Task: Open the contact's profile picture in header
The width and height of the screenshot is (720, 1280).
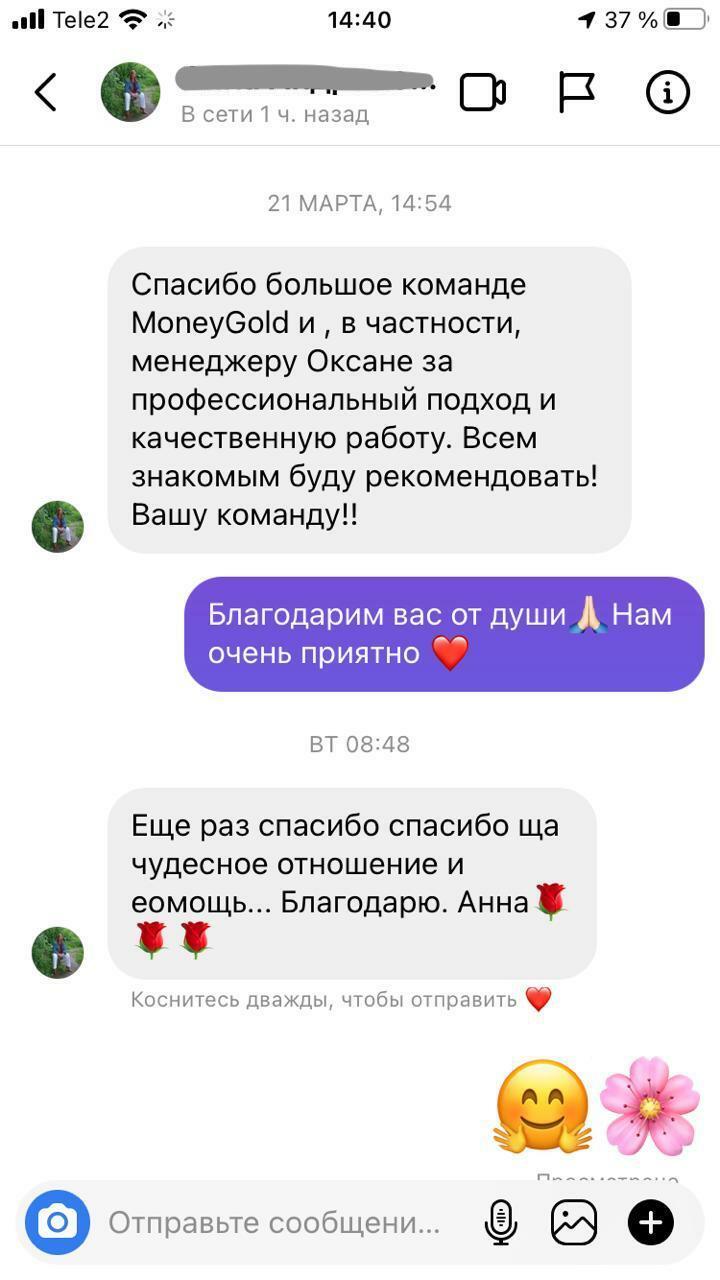Action: [130, 92]
